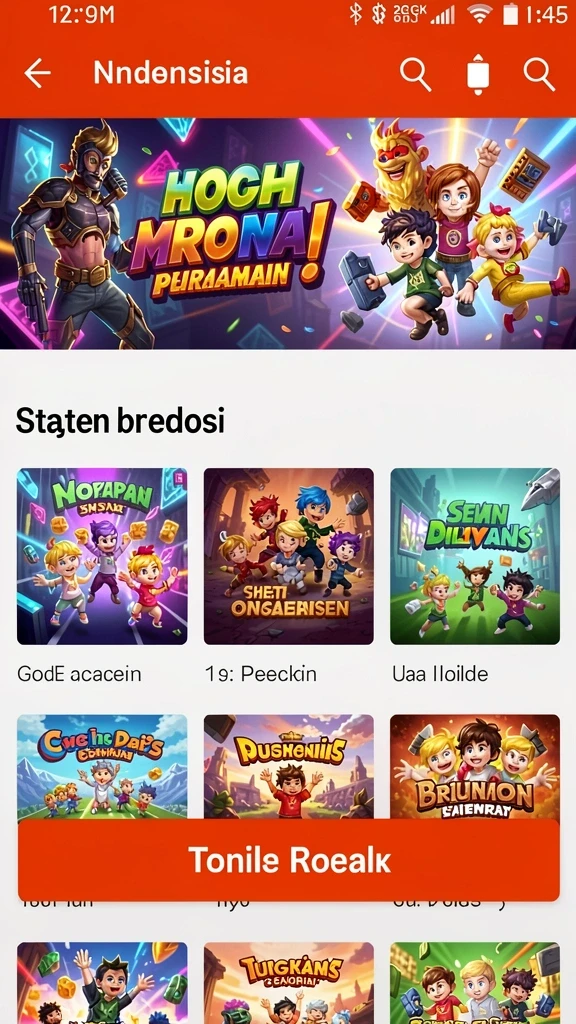Go back using the arrow beside Nndensisia

click(x=37, y=73)
